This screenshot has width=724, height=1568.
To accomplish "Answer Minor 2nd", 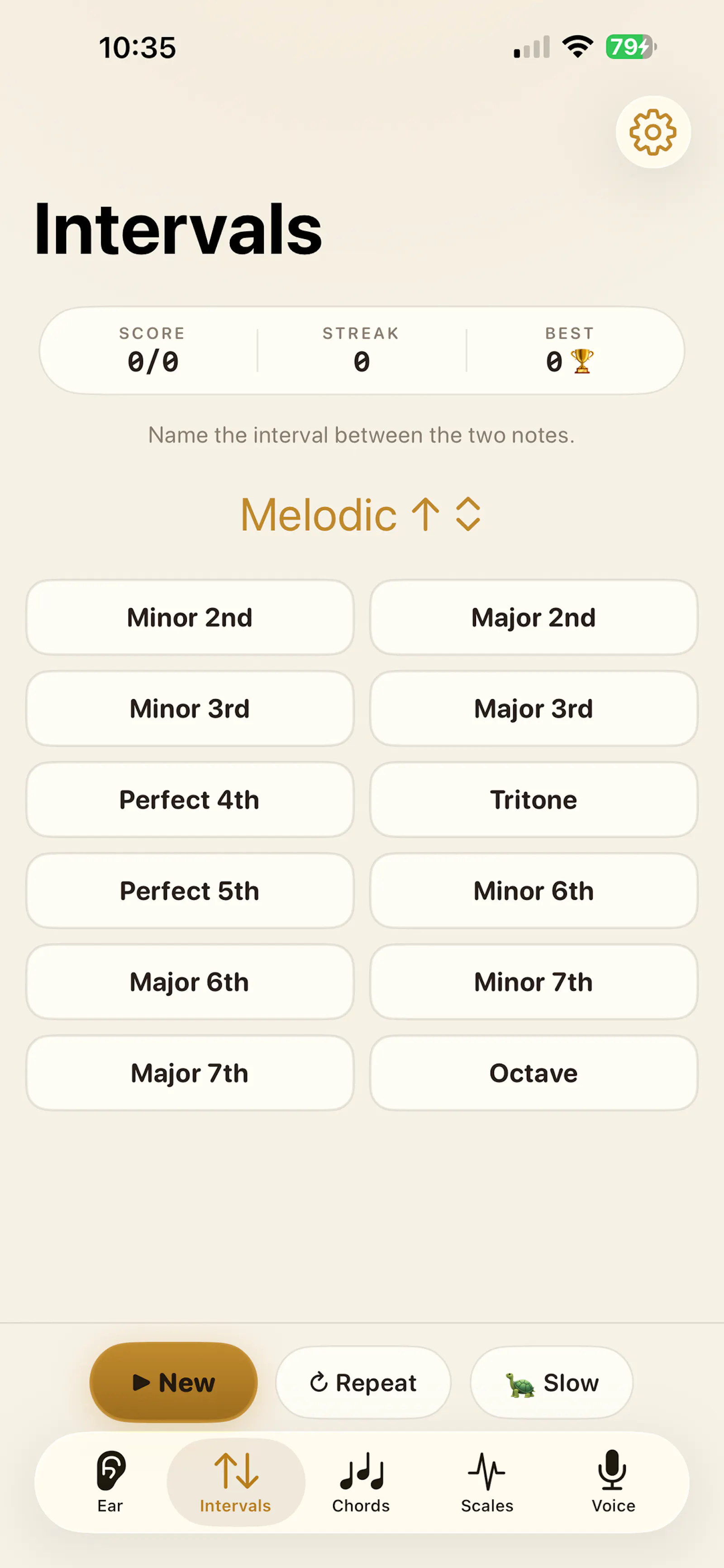I will pyautogui.click(x=190, y=617).
